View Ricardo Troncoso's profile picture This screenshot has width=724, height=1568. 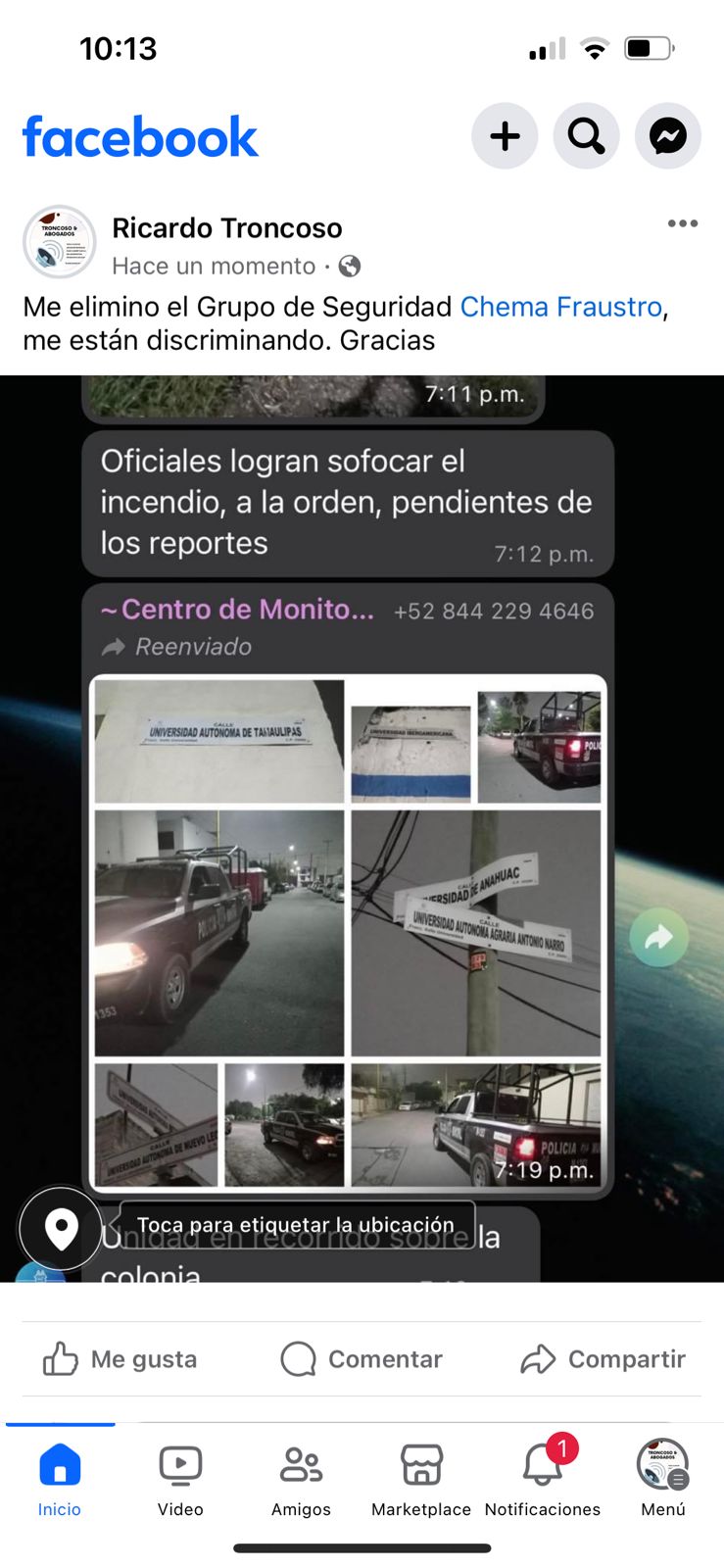click(59, 242)
